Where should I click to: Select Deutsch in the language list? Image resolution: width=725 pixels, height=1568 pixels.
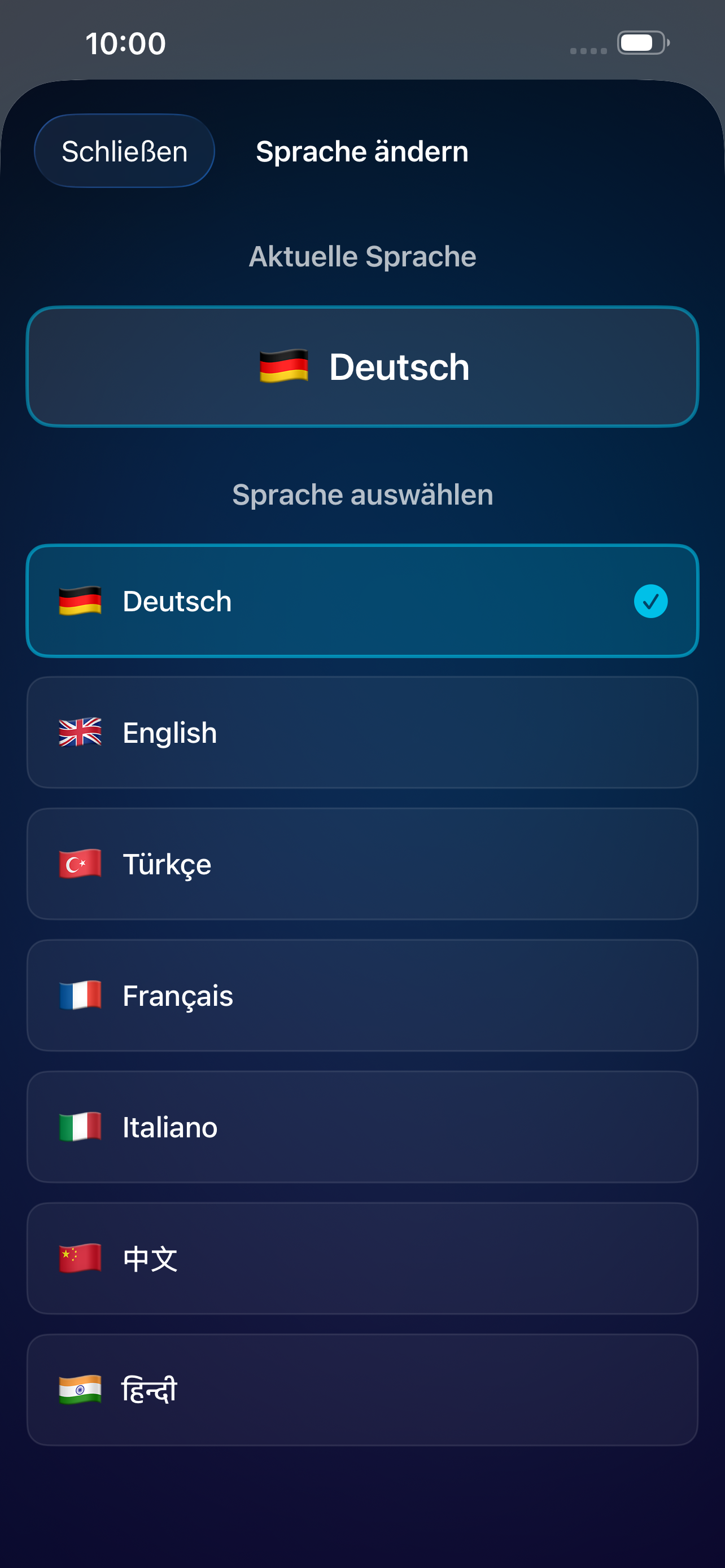[x=361, y=601]
